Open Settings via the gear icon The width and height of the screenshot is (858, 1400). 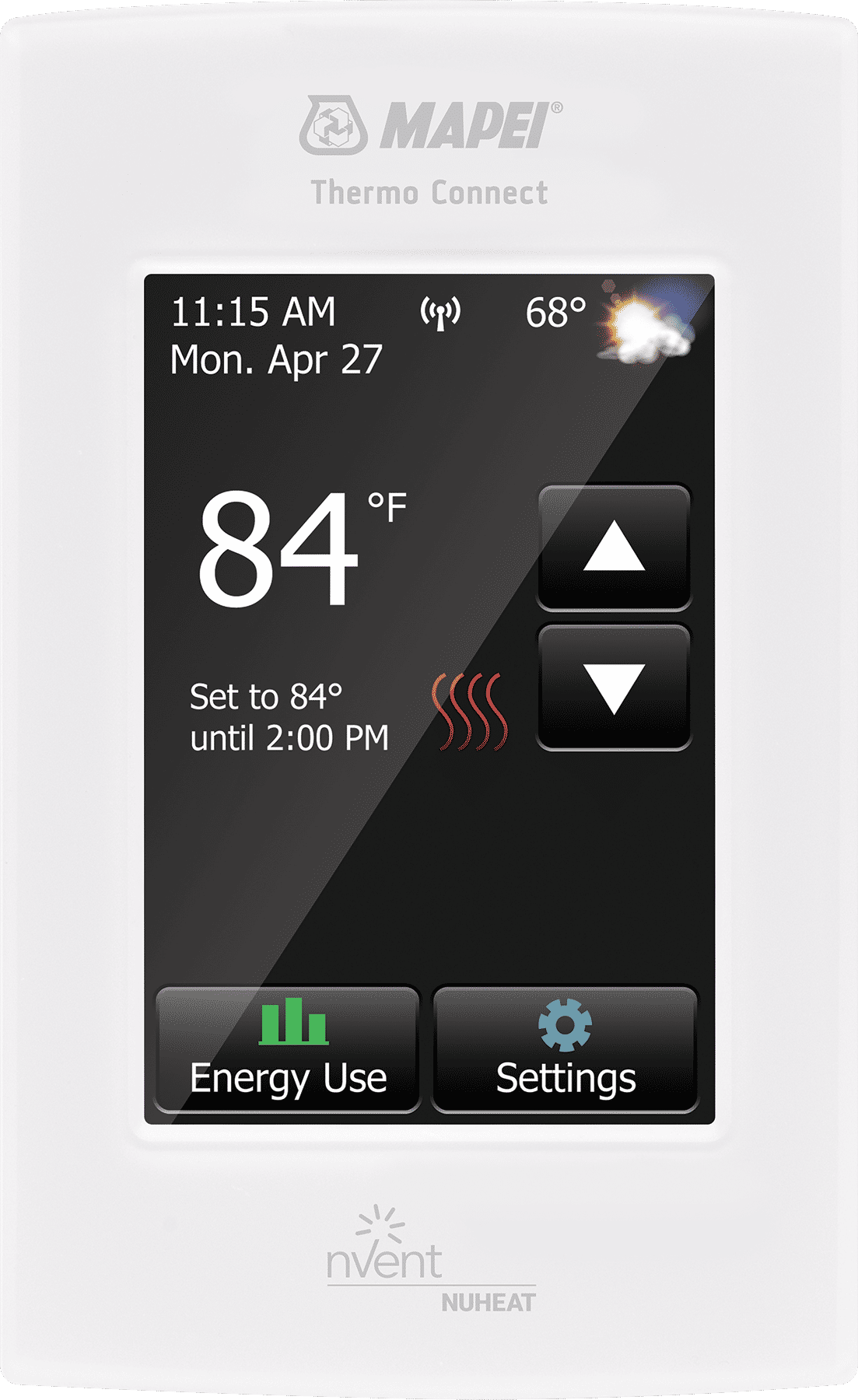(567, 1025)
